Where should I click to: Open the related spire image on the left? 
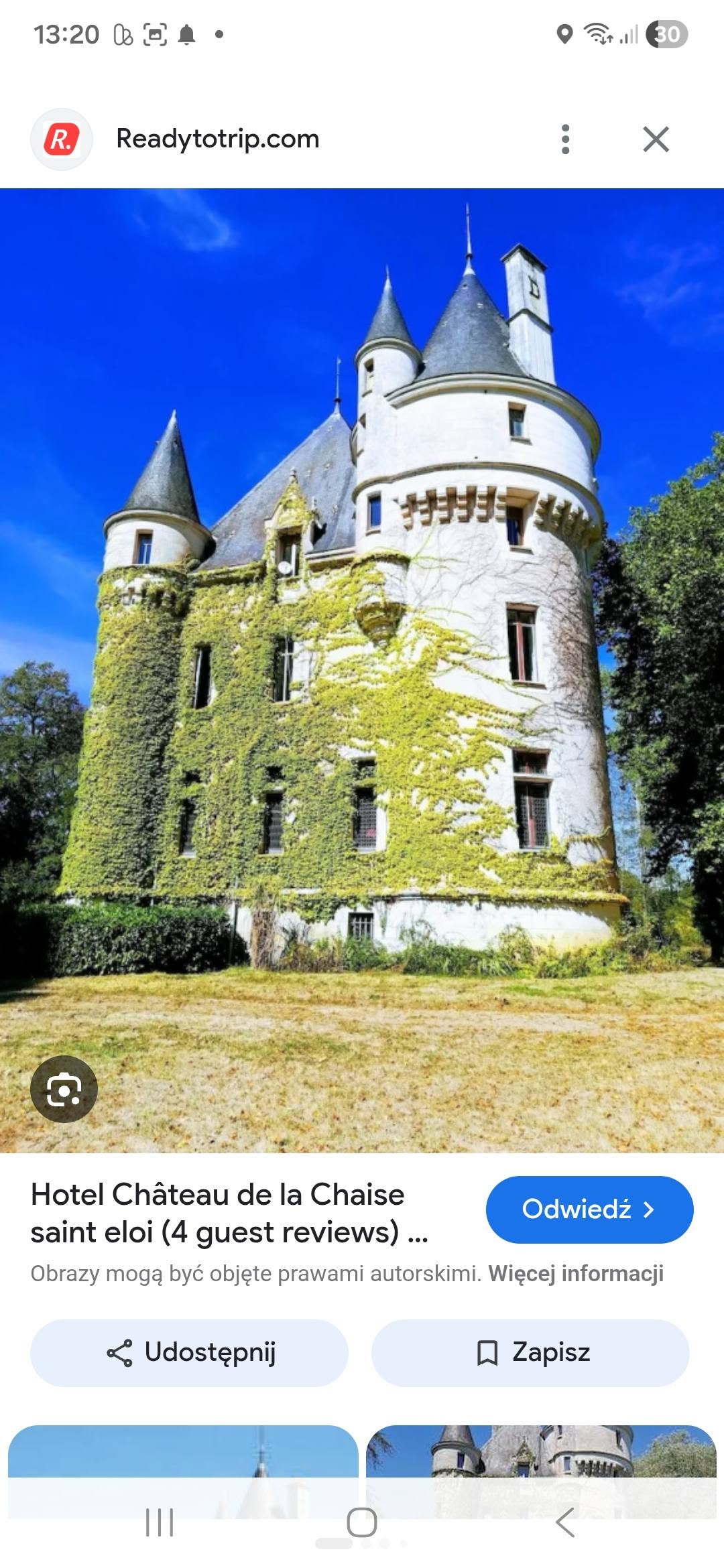tap(183, 1471)
